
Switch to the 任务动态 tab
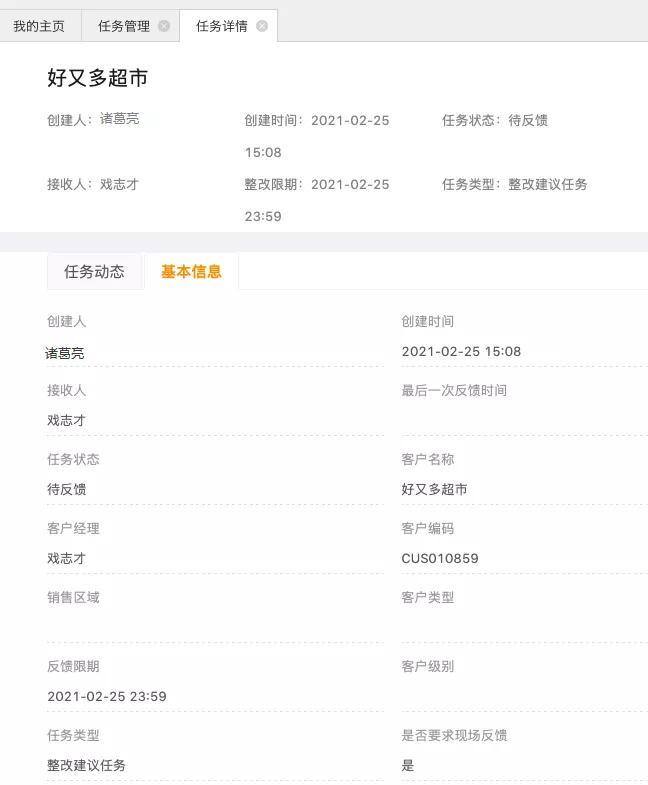coord(94,271)
